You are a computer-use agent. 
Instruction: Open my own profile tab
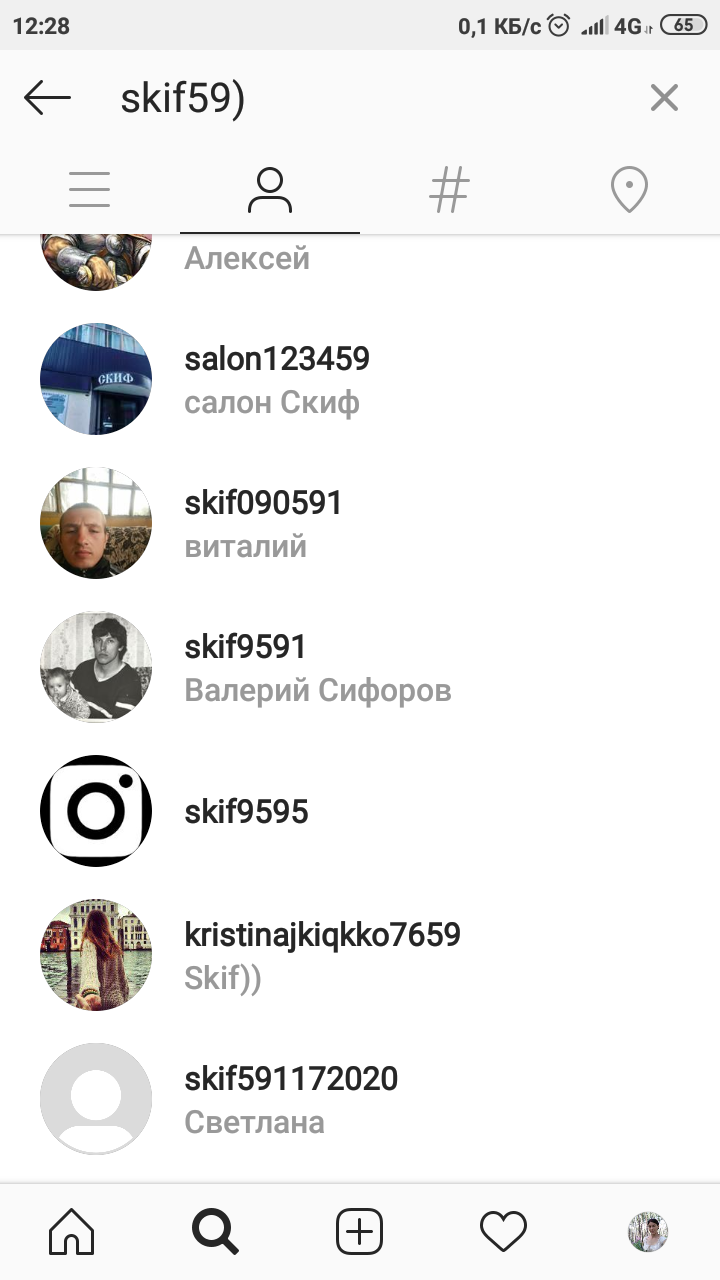[x=648, y=1232]
